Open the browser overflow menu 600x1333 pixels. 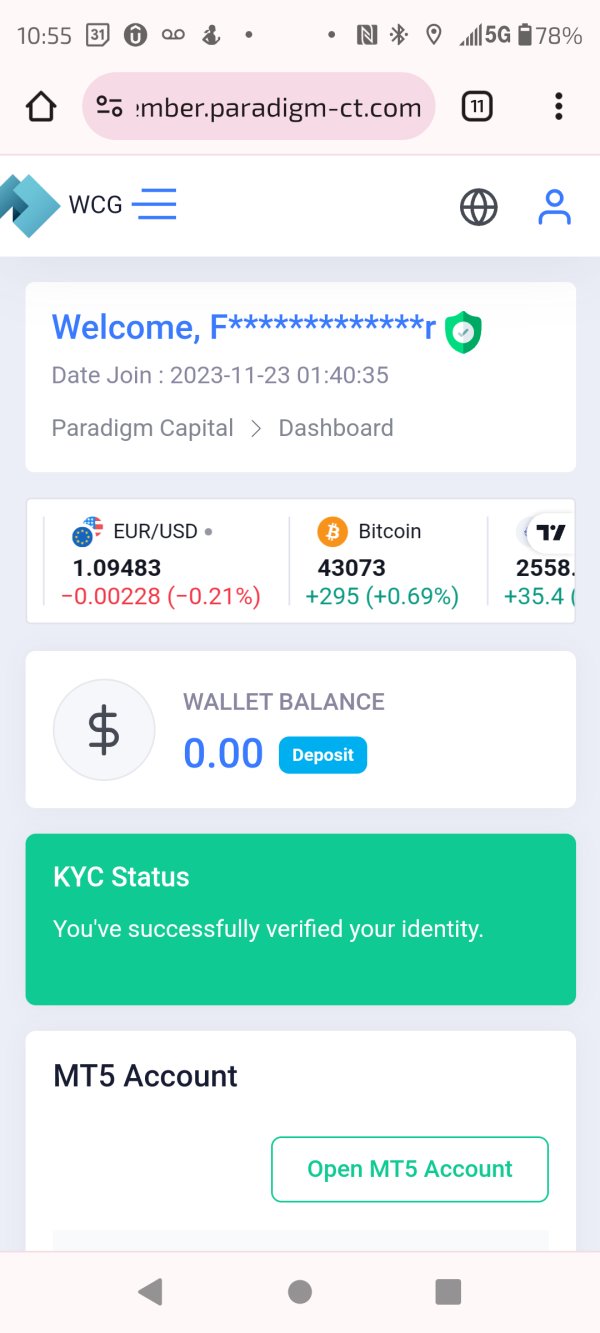coord(558,106)
